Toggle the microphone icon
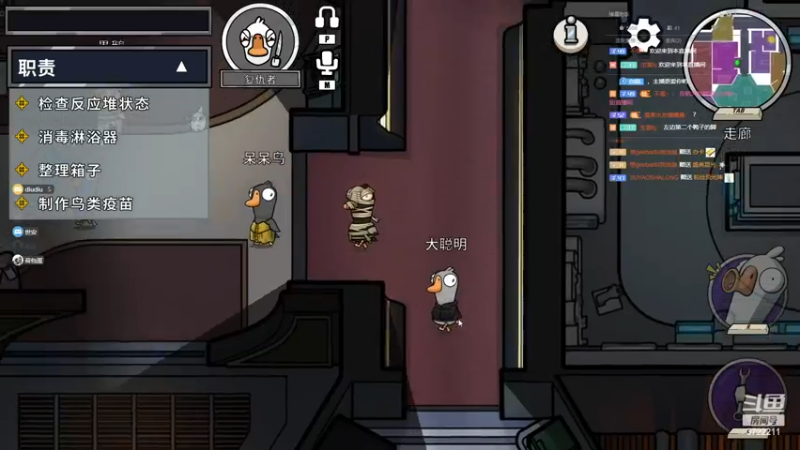Screen dimensions: 800x450 (327, 66)
